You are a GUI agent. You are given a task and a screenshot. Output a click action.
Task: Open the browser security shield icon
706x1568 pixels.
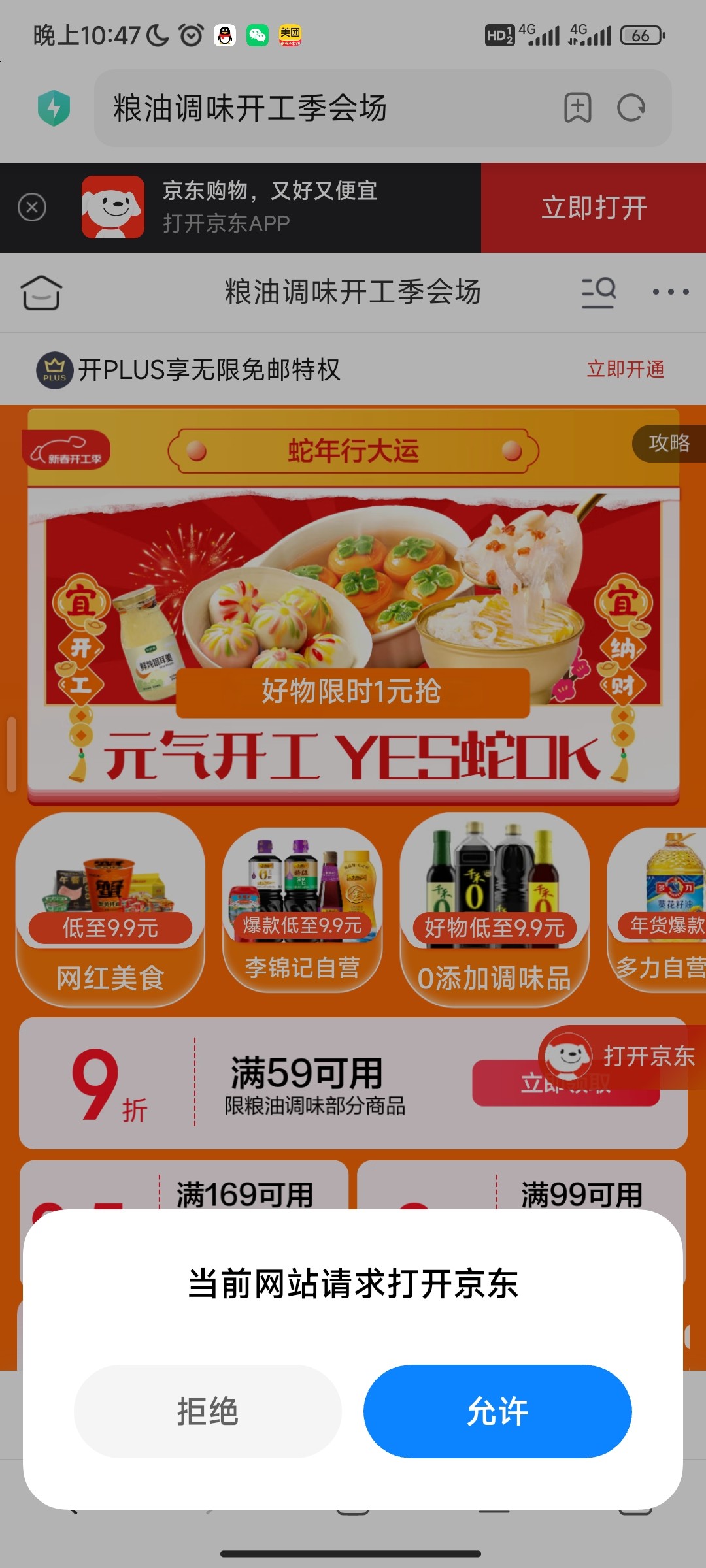click(x=54, y=108)
